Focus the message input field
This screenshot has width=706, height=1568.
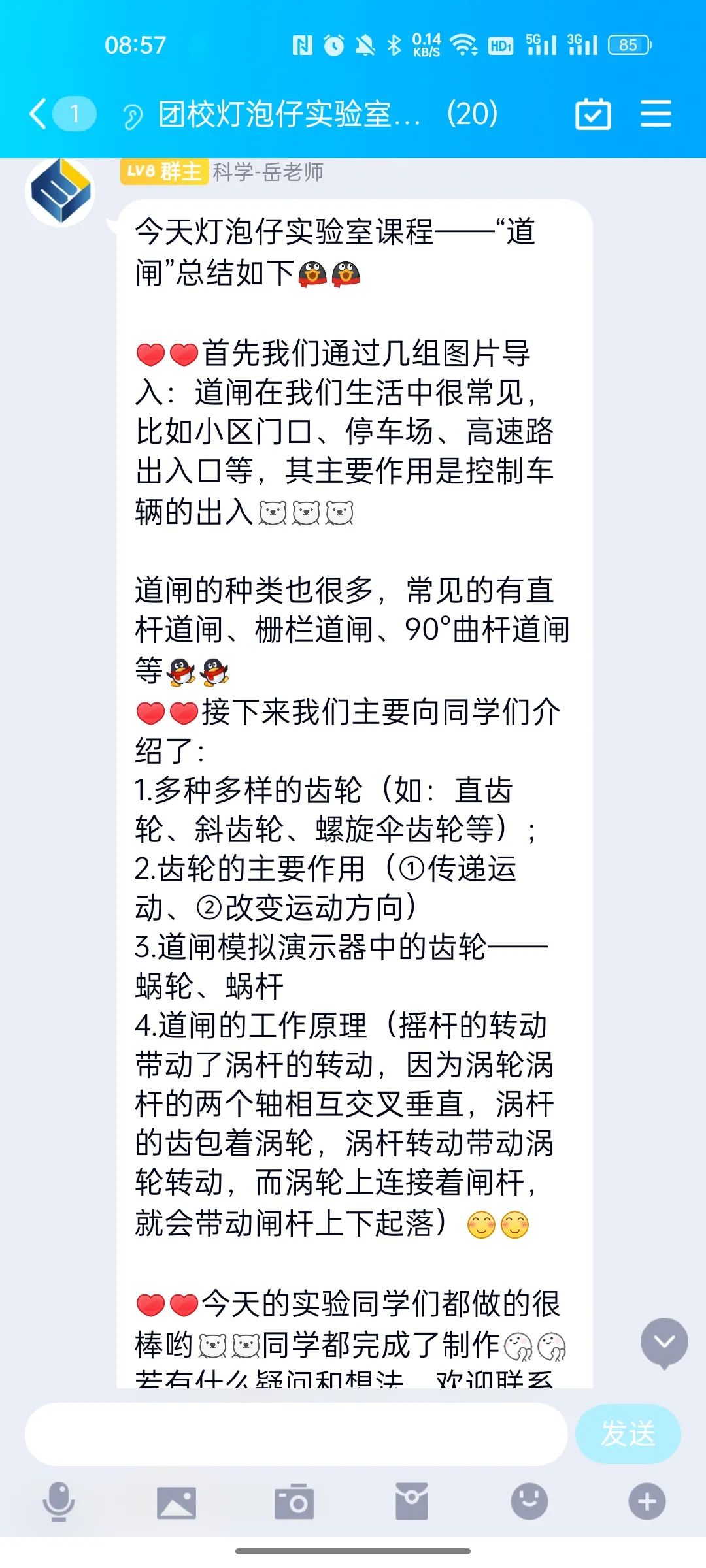[295, 1434]
